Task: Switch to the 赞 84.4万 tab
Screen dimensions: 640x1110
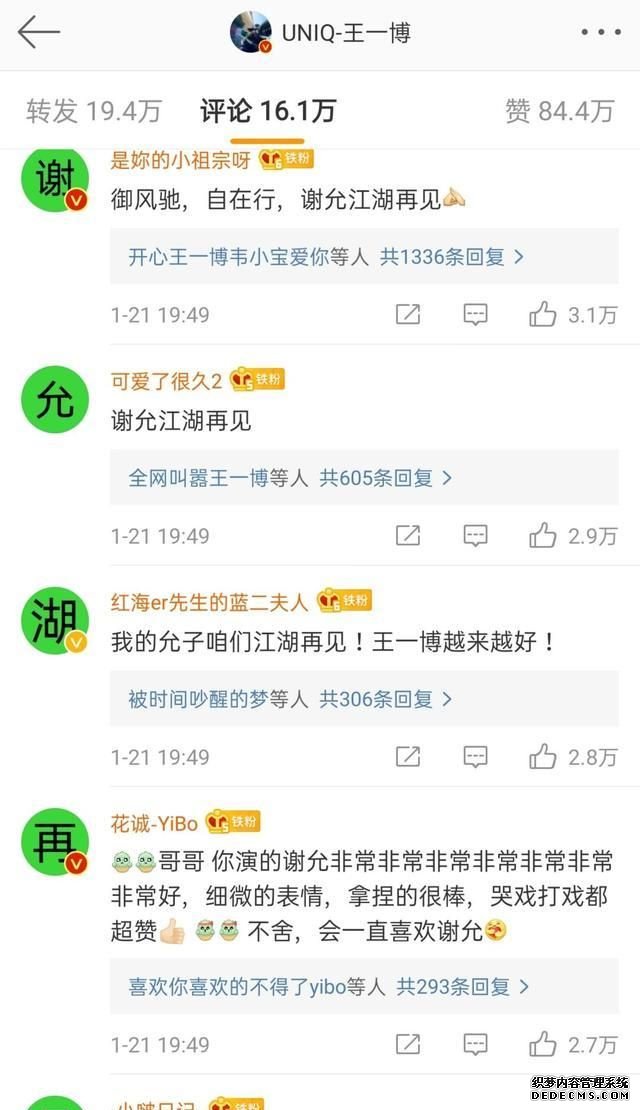Action: [x=559, y=111]
